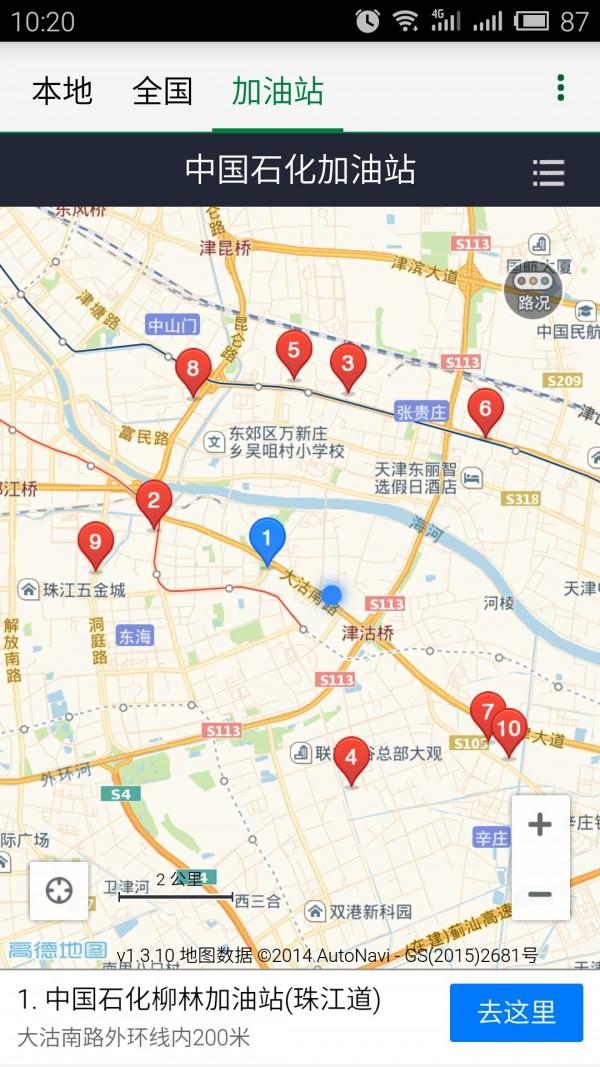The width and height of the screenshot is (600, 1067).
Task: Tap 去这里 to navigate there
Action: [x=516, y=1012]
